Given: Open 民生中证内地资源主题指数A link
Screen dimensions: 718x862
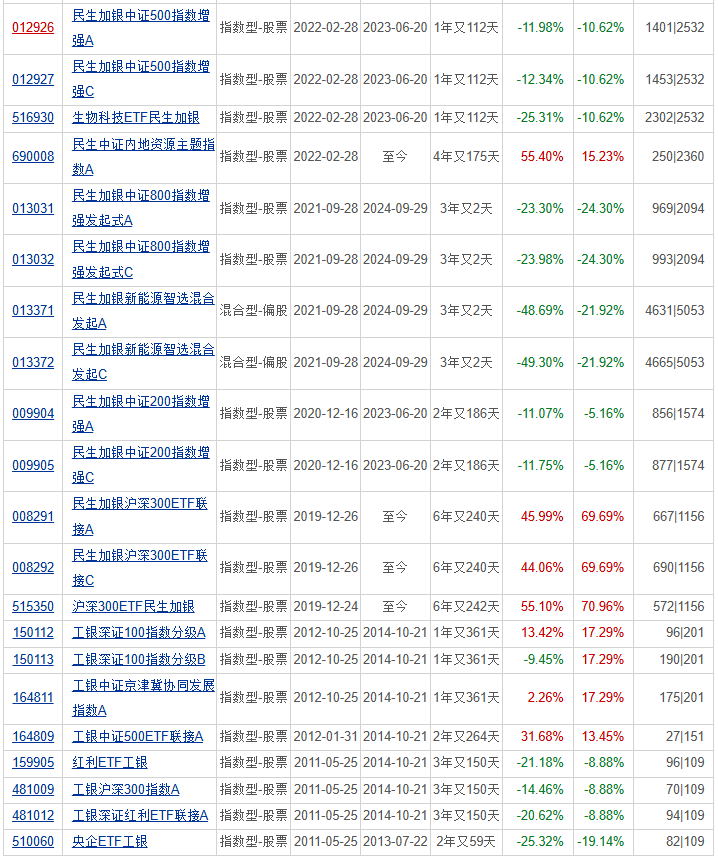Looking at the screenshot, I should click(143, 157).
